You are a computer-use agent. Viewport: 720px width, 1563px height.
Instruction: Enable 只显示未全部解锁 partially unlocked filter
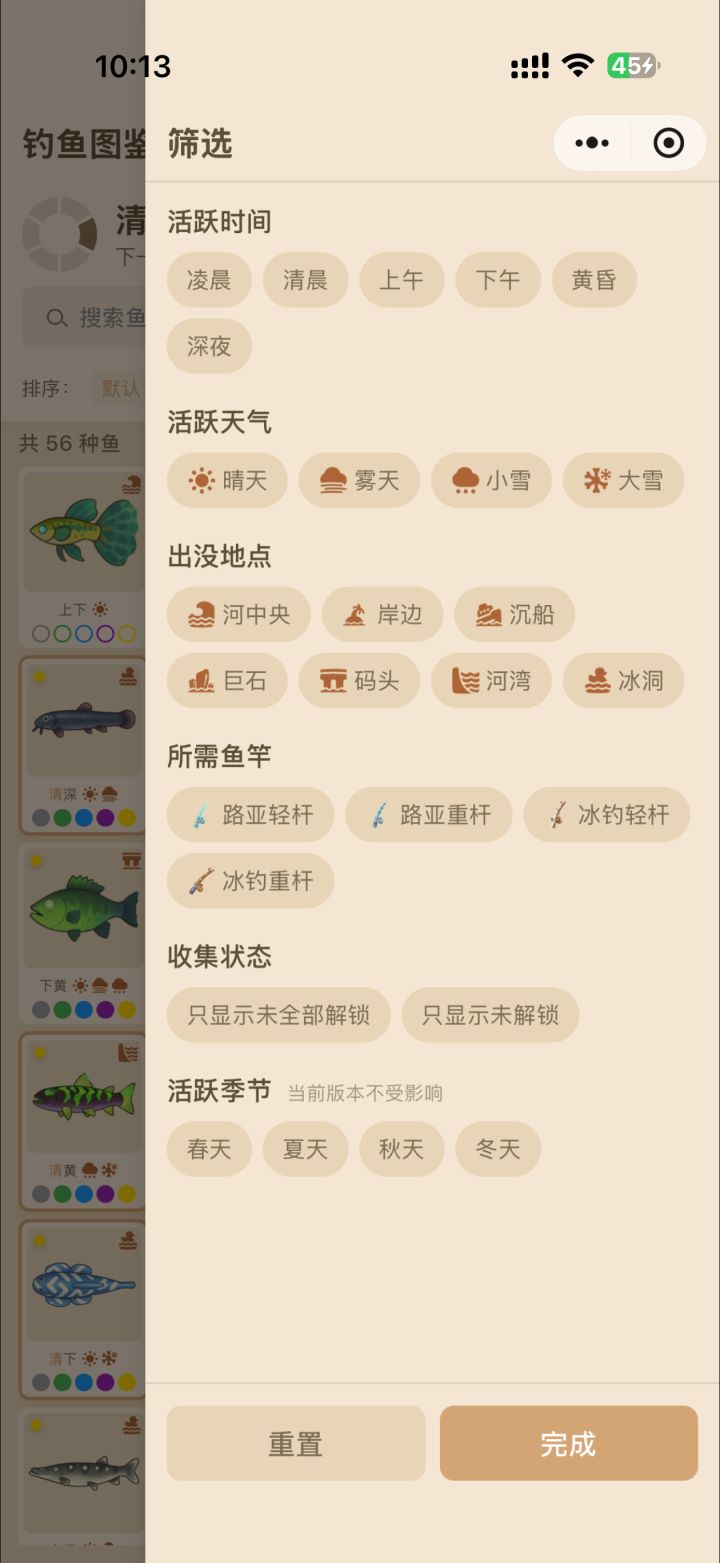(278, 1015)
